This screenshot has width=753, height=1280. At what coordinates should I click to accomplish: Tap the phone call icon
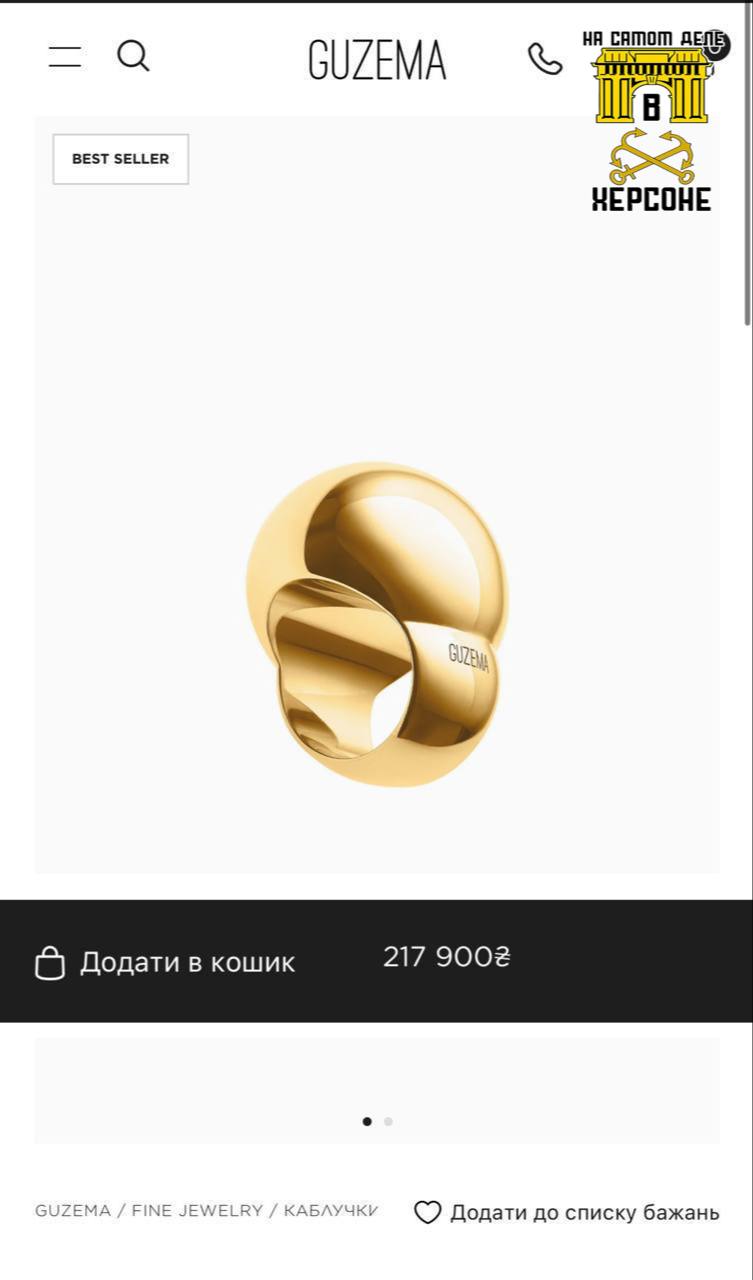(x=545, y=59)
